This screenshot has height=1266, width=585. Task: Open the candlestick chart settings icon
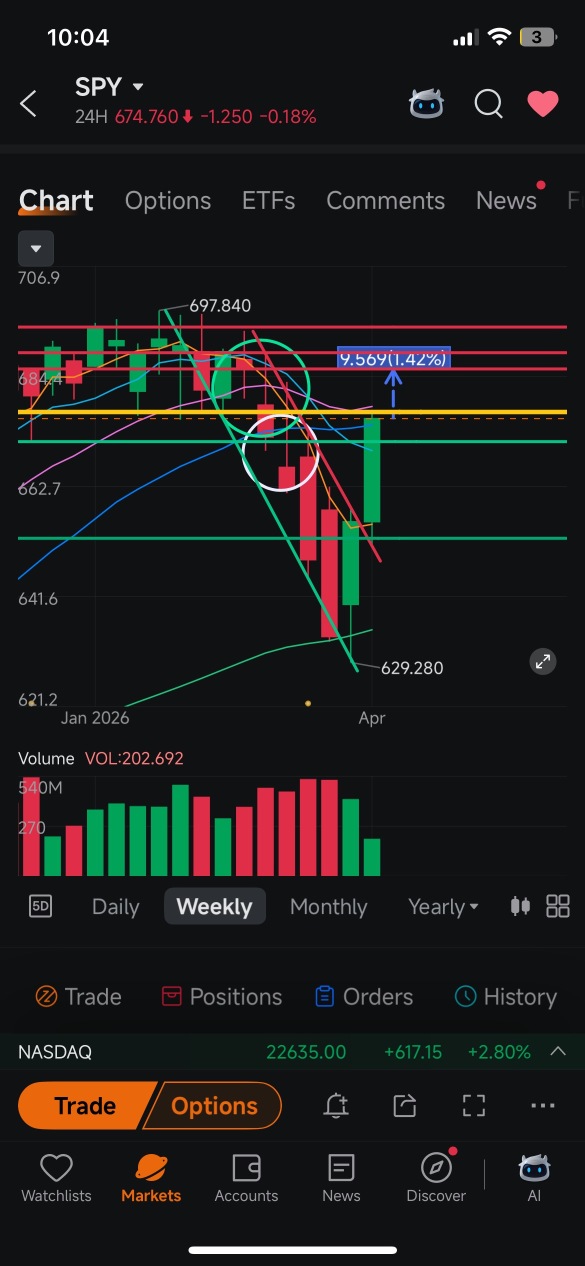(x=520, y=907)
